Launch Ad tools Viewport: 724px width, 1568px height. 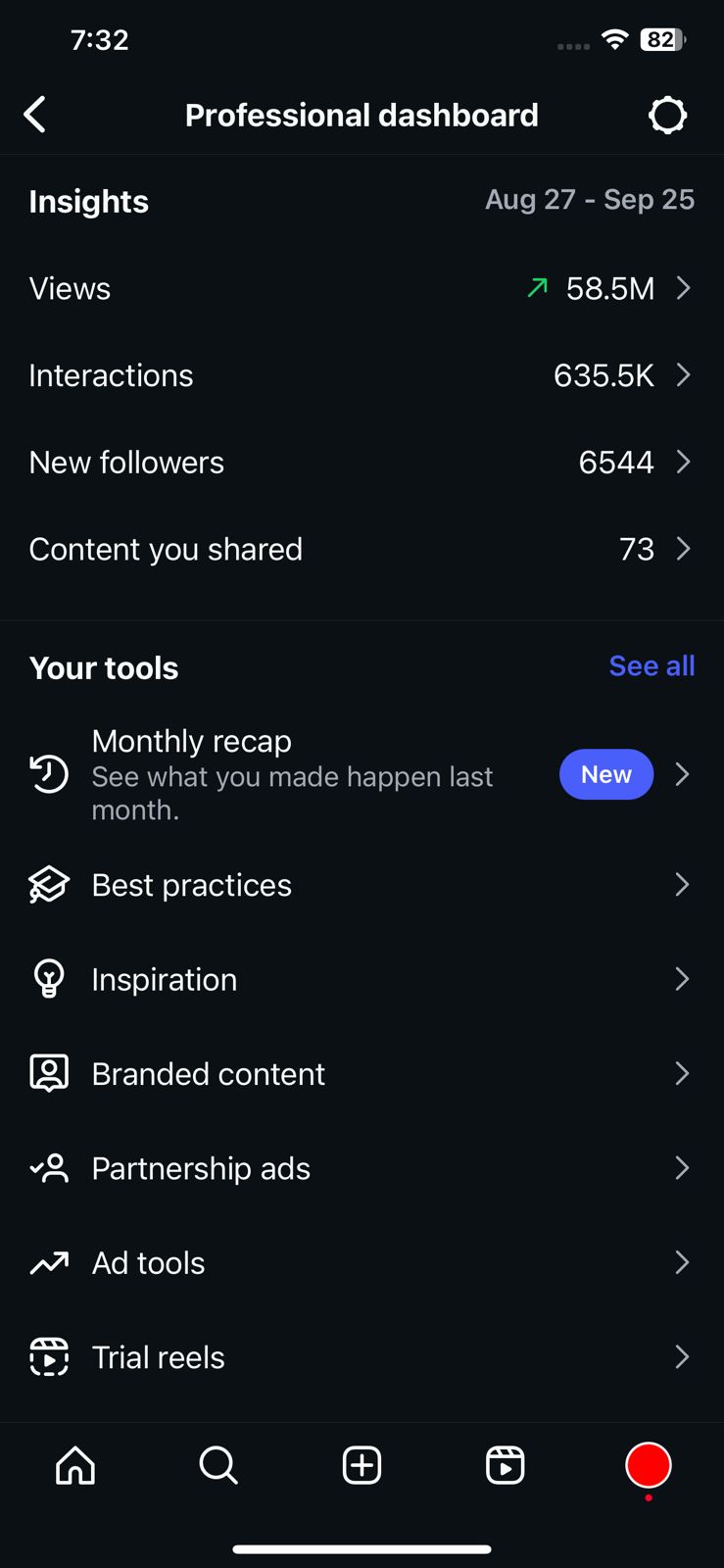pos(361,1262)
